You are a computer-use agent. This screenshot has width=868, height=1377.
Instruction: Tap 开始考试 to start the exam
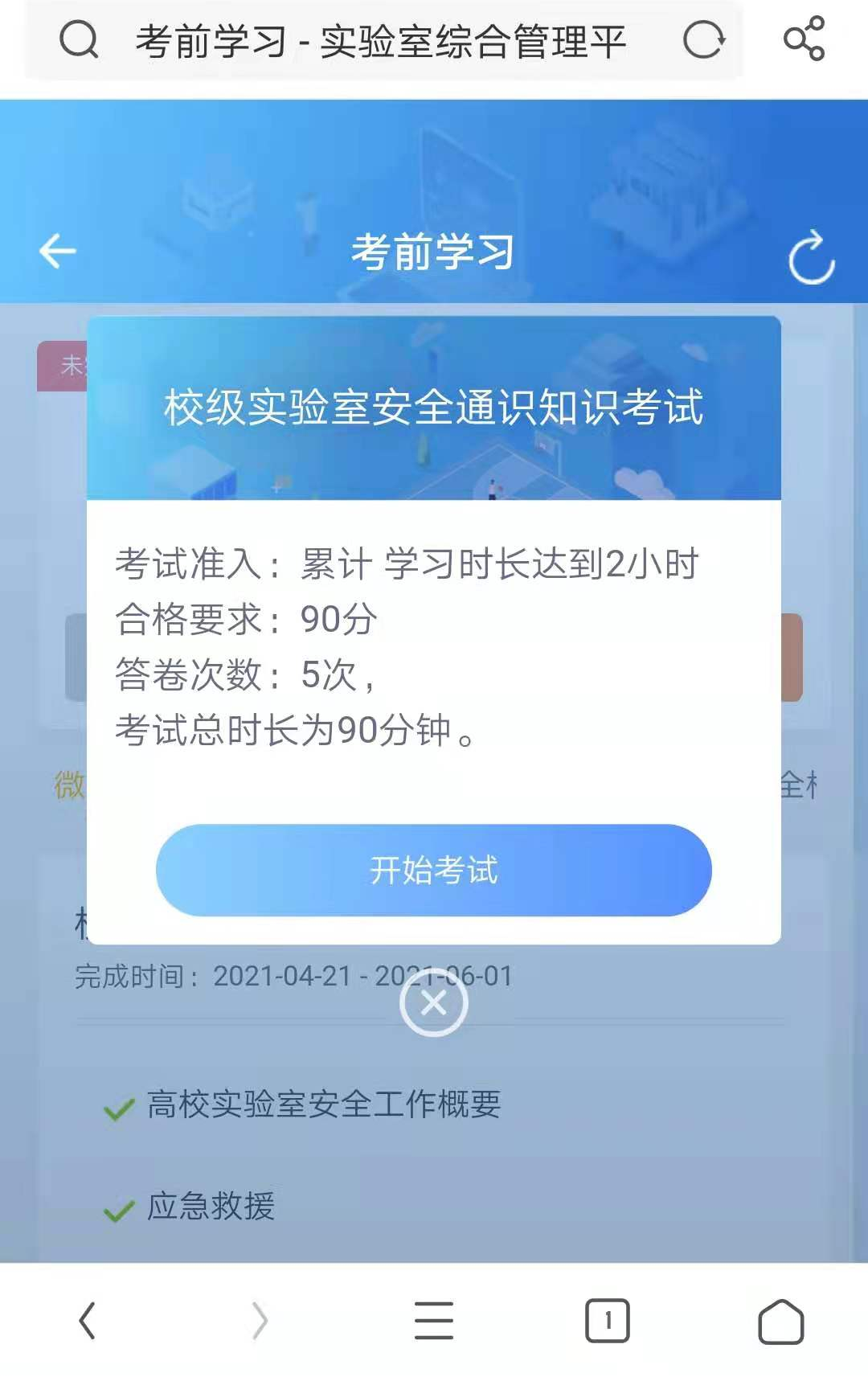(433, 870)
